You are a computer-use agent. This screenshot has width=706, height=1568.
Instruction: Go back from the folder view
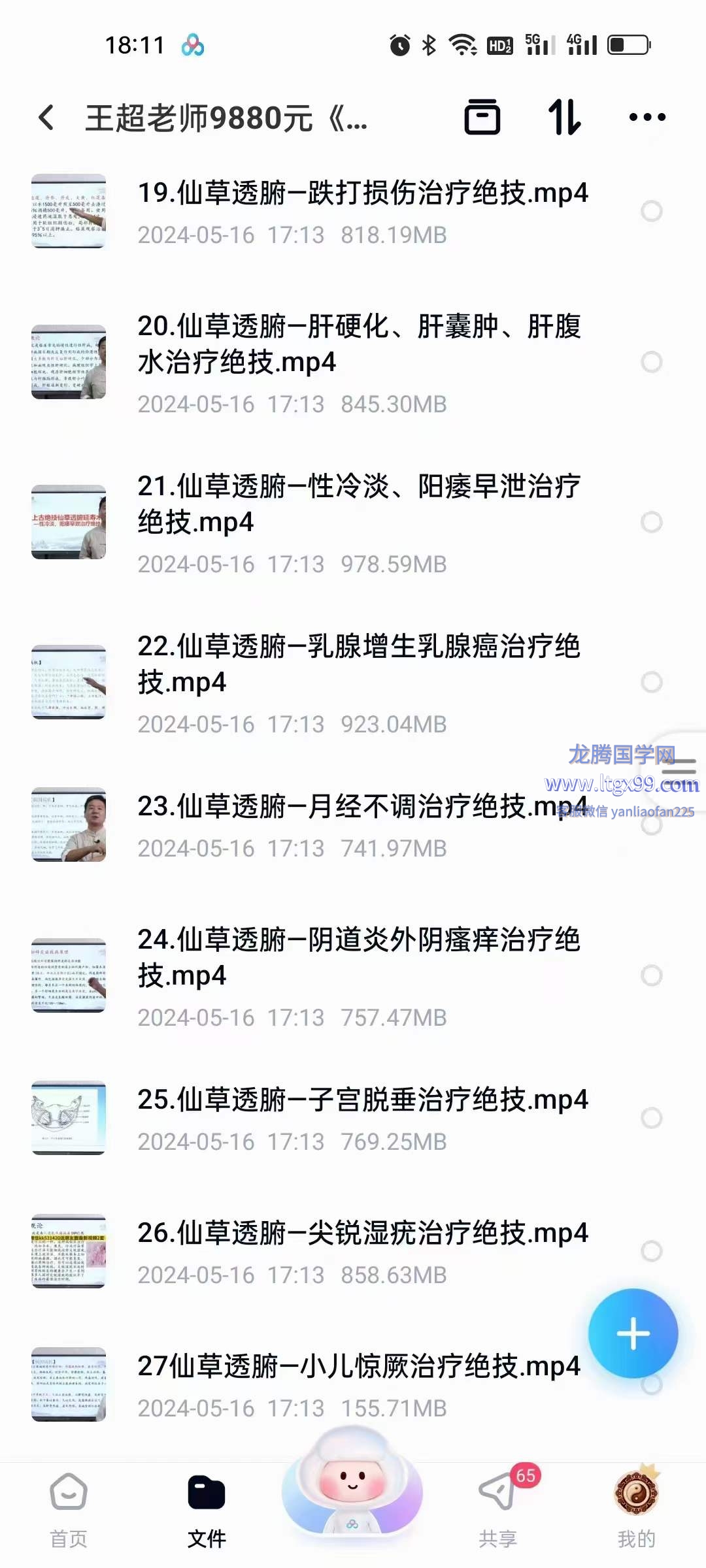click(46, 118)
